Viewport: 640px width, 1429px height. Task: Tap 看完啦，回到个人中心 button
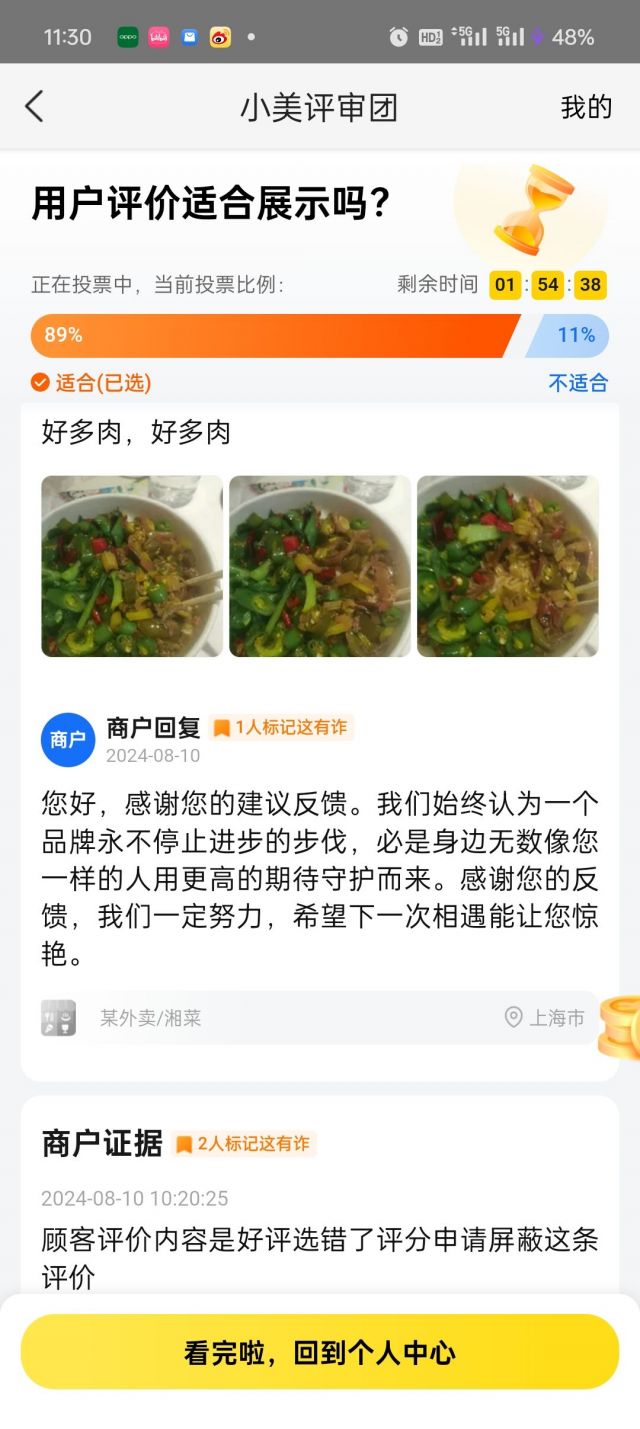pos(320,1352)
